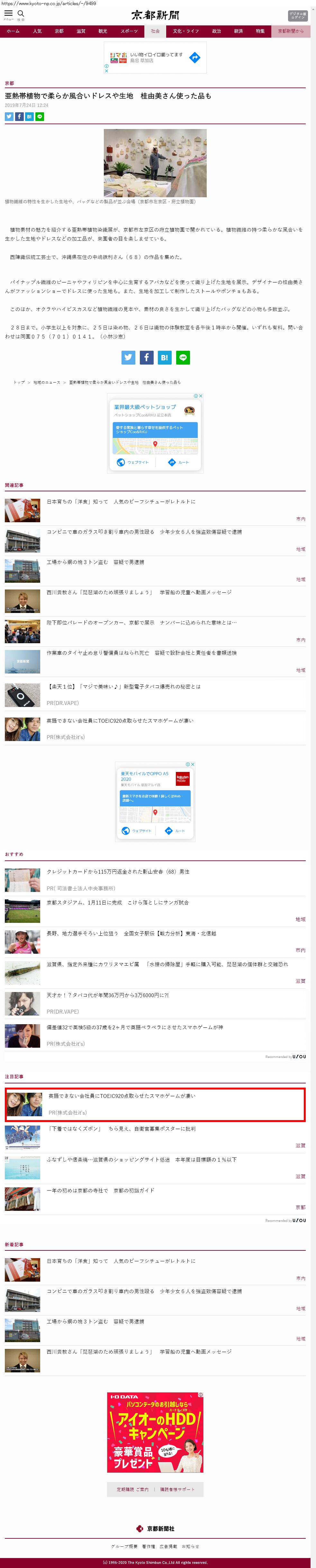Screen dimensions: 316x1568
Task: Bookmark with the large Hatena B! icon
Action: coord(164,357)
